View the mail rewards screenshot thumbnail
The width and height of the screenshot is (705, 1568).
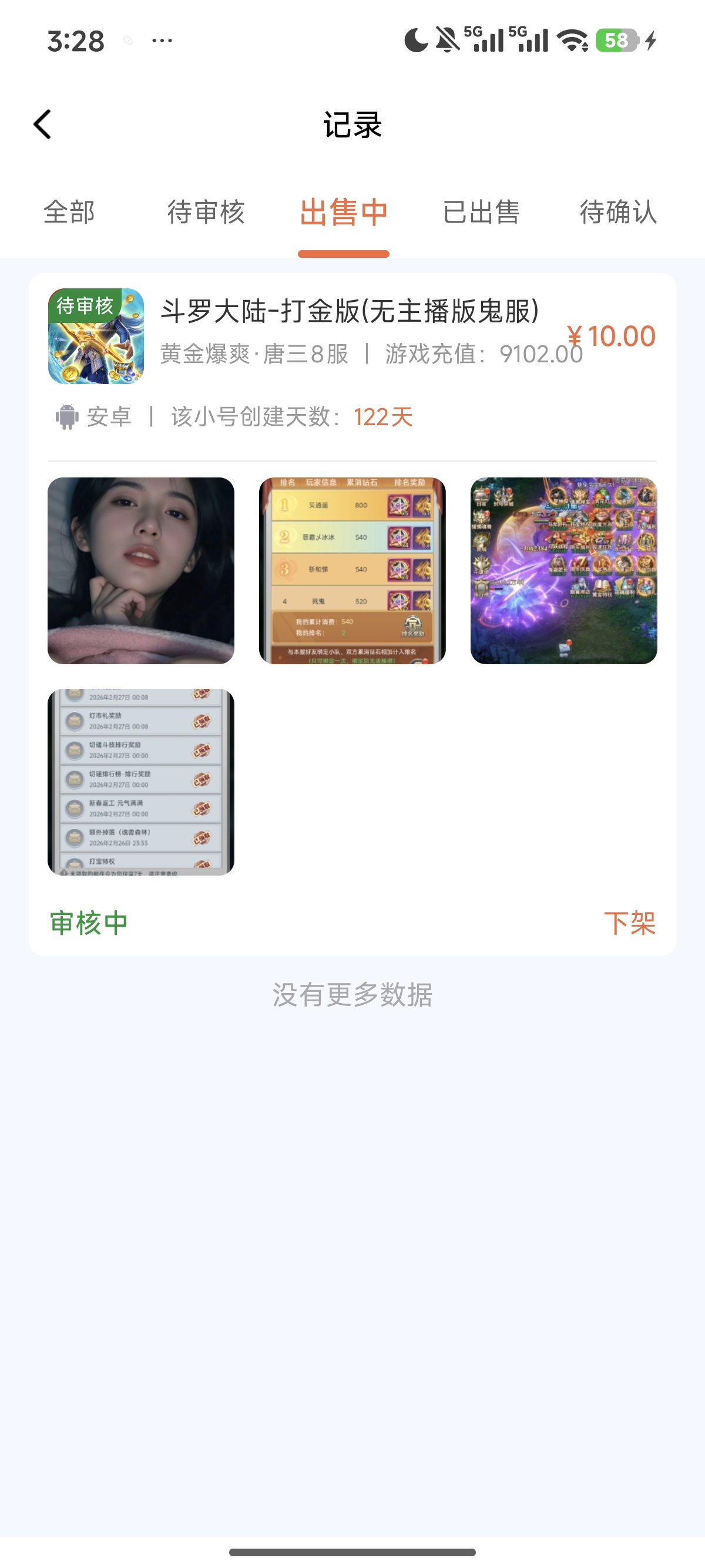point(140,782)
